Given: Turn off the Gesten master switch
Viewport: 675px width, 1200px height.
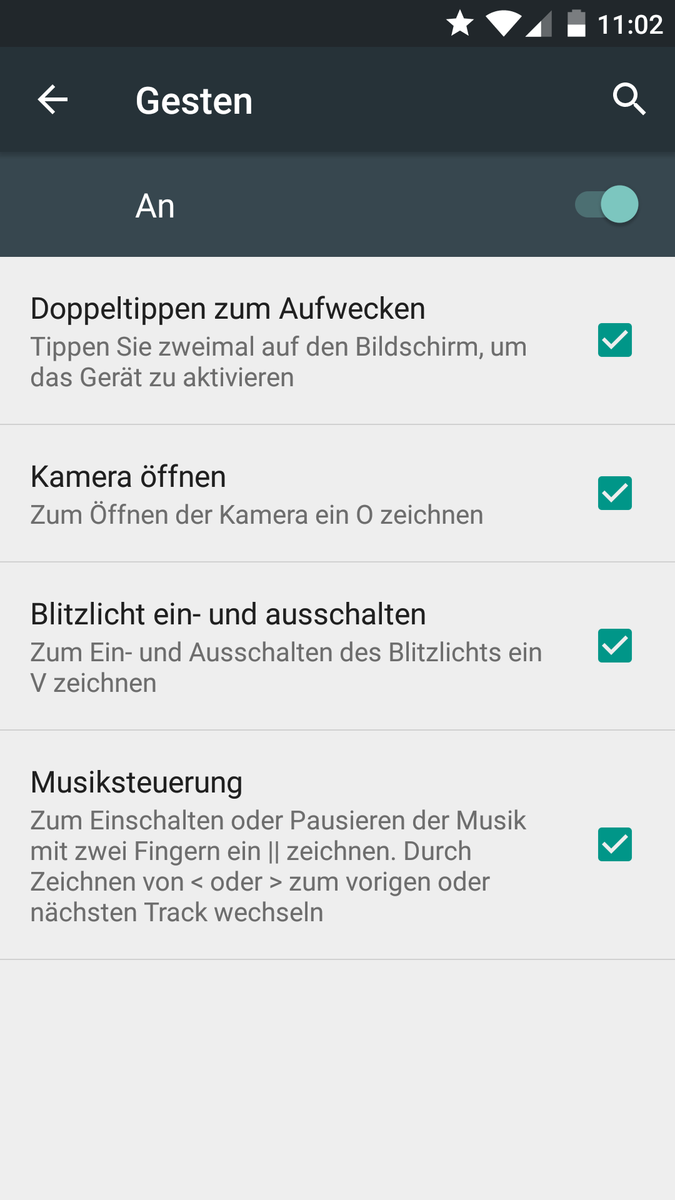Looking at the screenshot, I should click(606, 205).
